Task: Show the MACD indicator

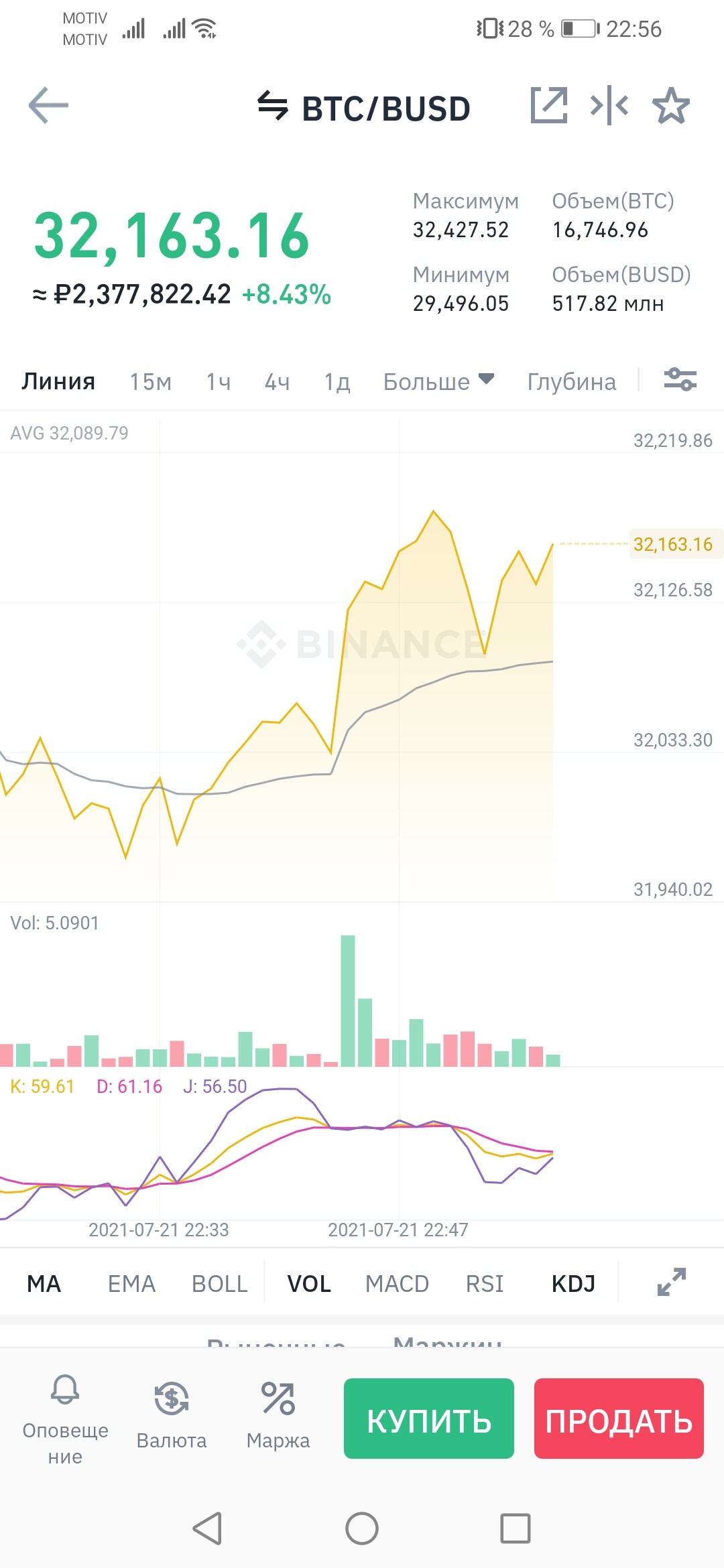Action: pyautogui.click(x=397, y=1284)
